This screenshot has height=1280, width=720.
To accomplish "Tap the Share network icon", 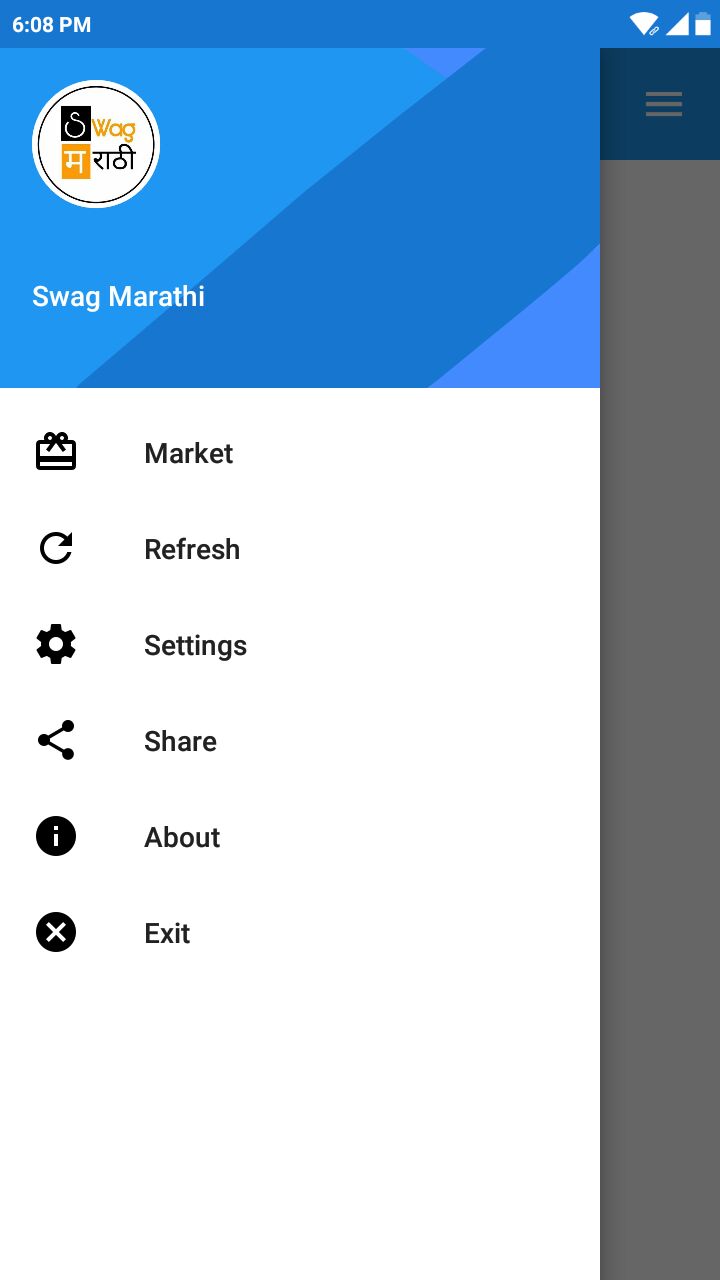I will click(55, 740).
